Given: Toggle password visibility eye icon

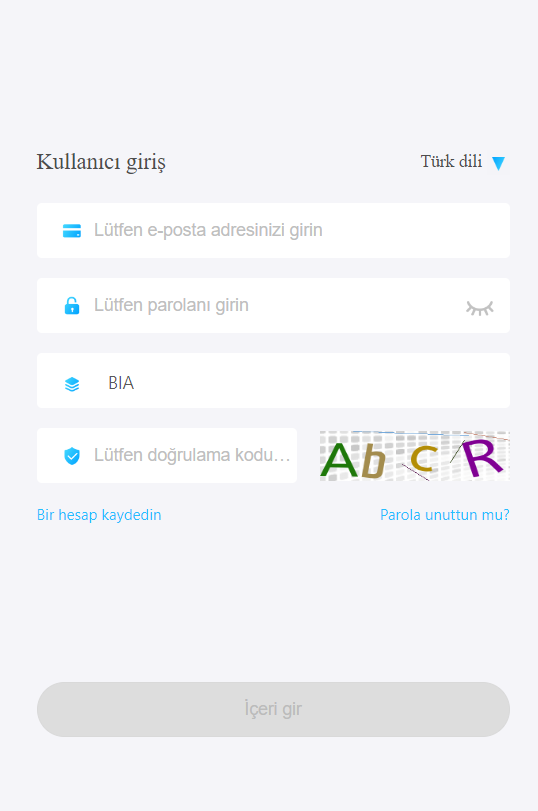Looking at the screenshot, I should click(x=480, y=308).
